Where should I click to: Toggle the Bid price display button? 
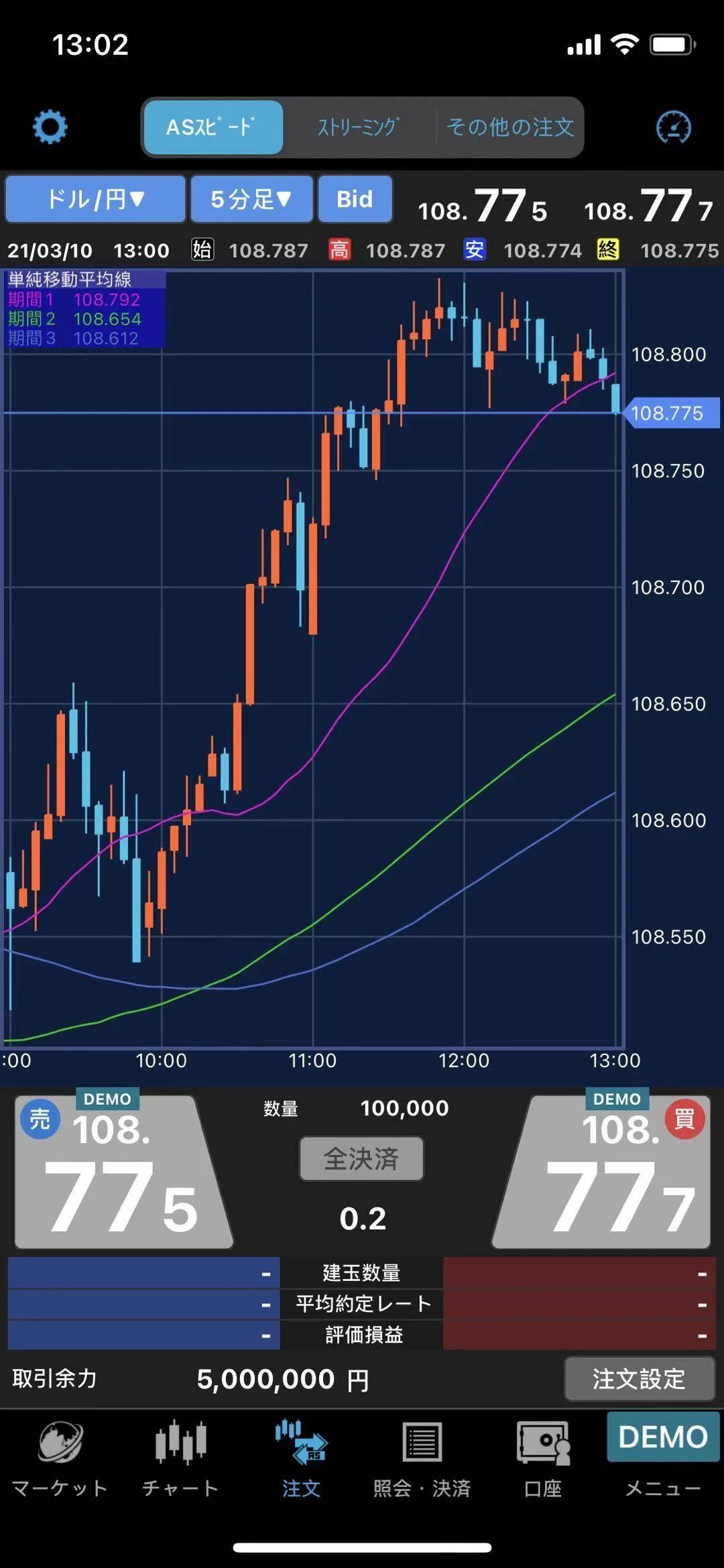355,199
